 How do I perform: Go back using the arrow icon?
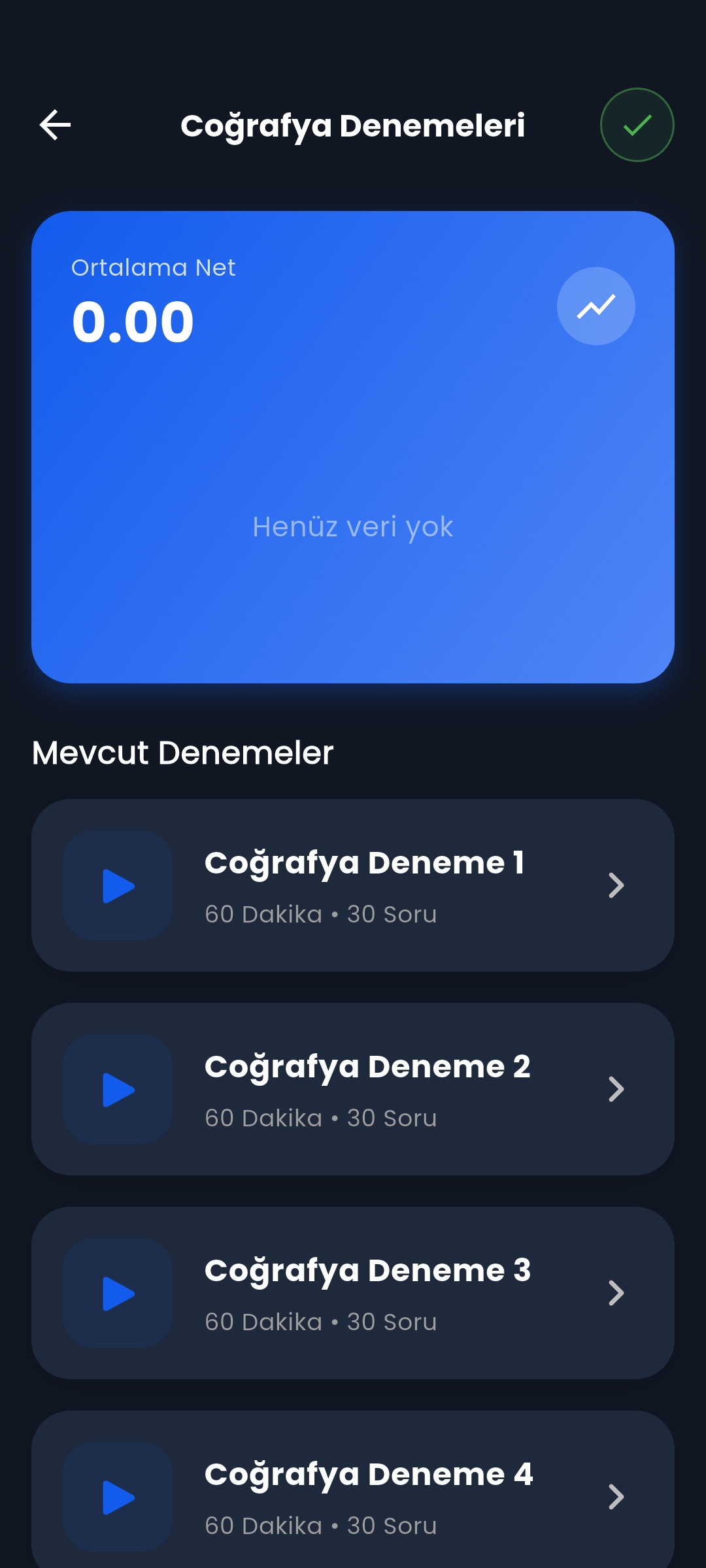pyautogui.click(x=55, y=125)
